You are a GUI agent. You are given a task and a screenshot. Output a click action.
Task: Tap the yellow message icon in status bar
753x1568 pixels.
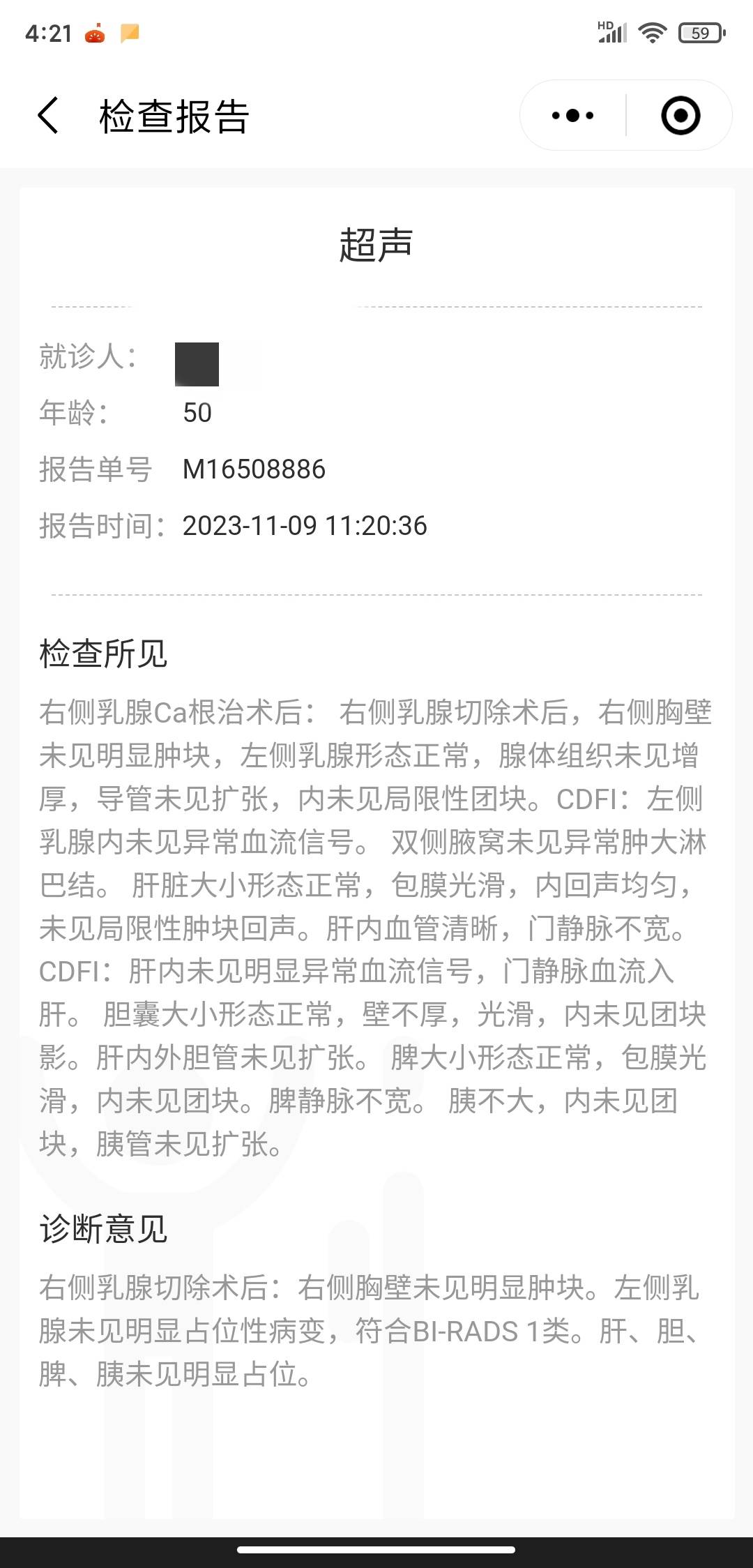129,31
